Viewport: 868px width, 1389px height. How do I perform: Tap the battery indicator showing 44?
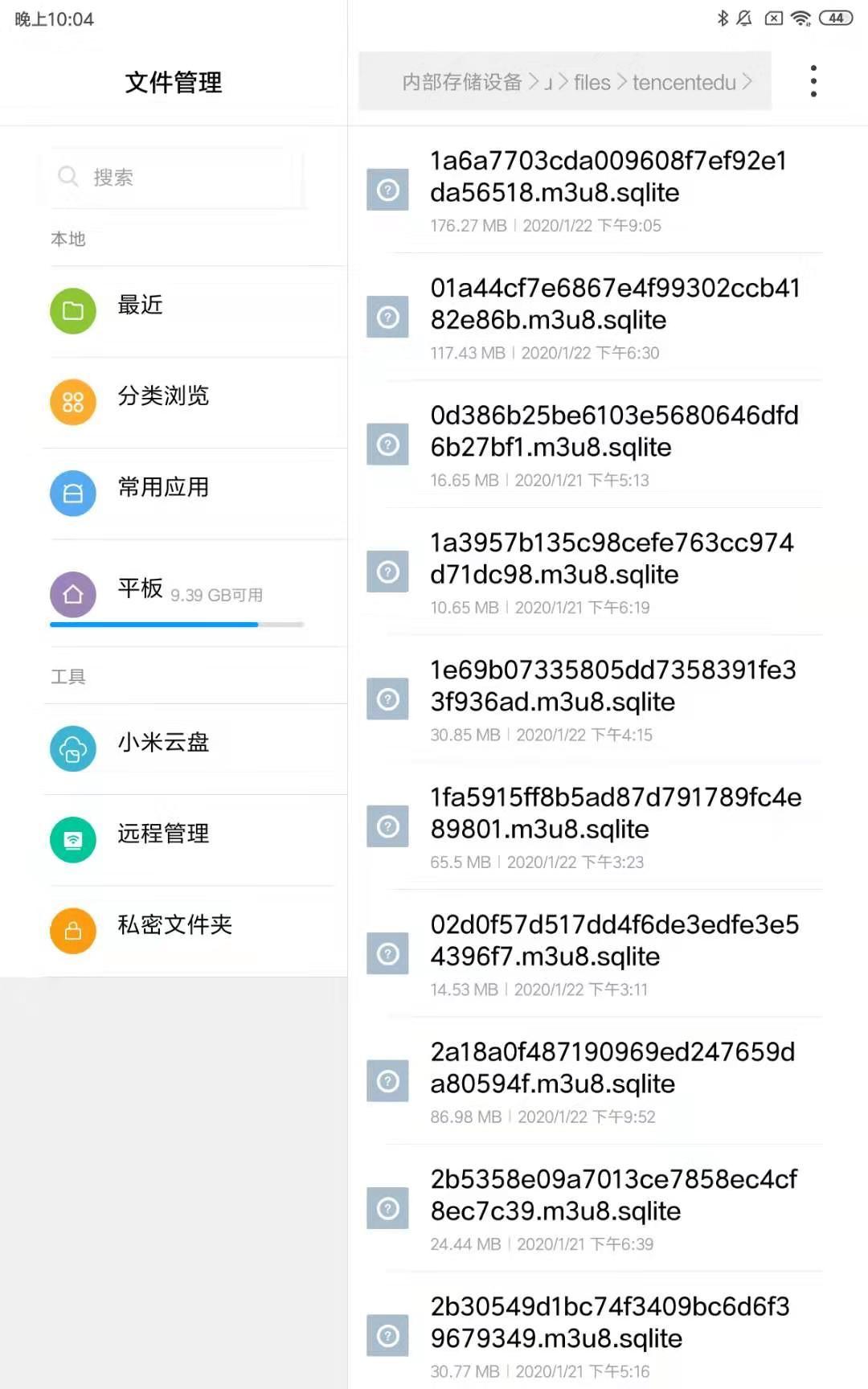pyautogui.click(x=835, y=18)
